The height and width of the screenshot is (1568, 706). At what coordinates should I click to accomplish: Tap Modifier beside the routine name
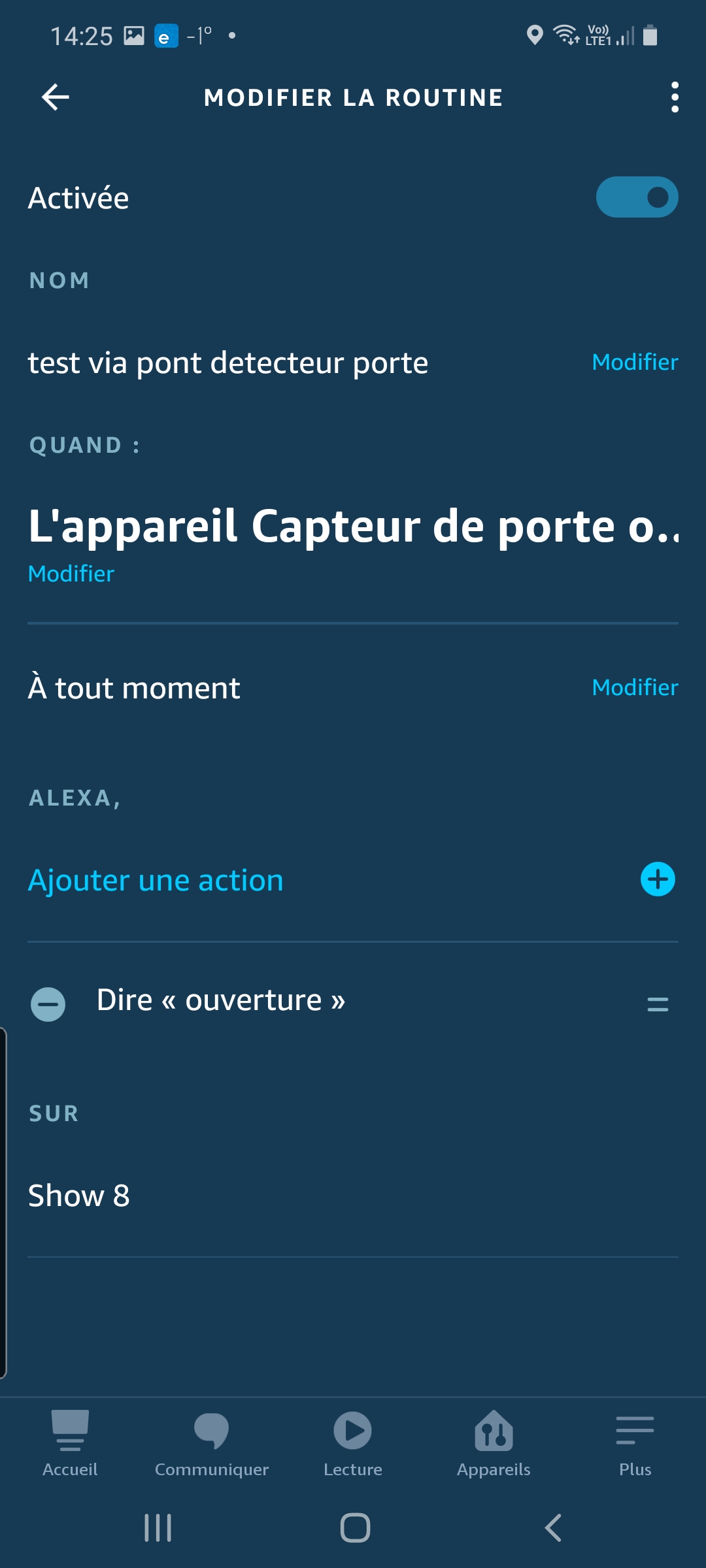click(x=635, y=362)
